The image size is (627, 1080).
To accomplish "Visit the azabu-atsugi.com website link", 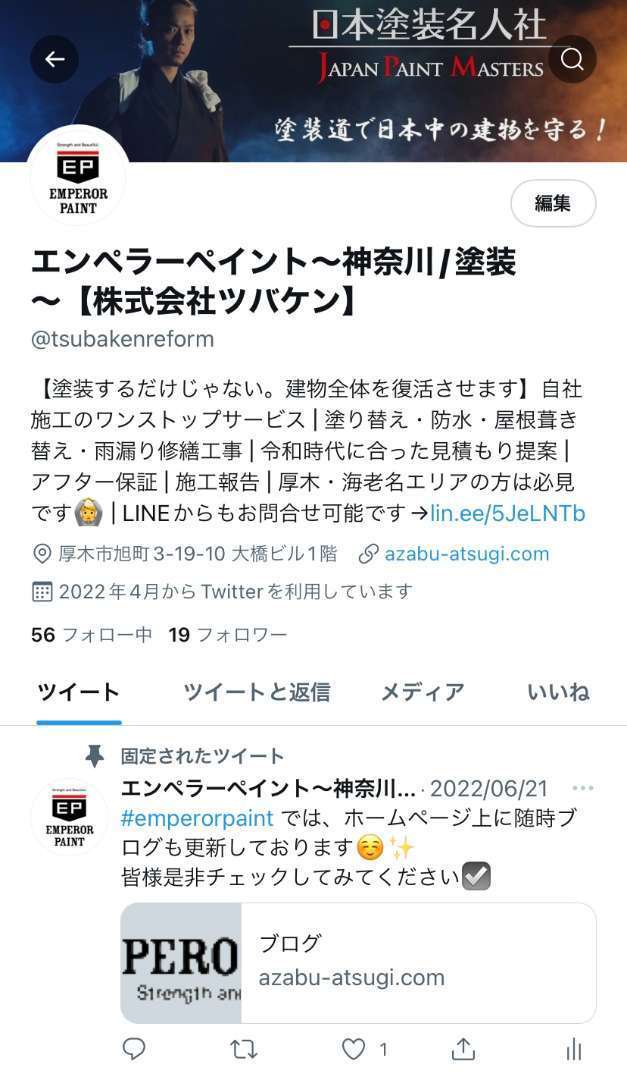I will [466, 553].
